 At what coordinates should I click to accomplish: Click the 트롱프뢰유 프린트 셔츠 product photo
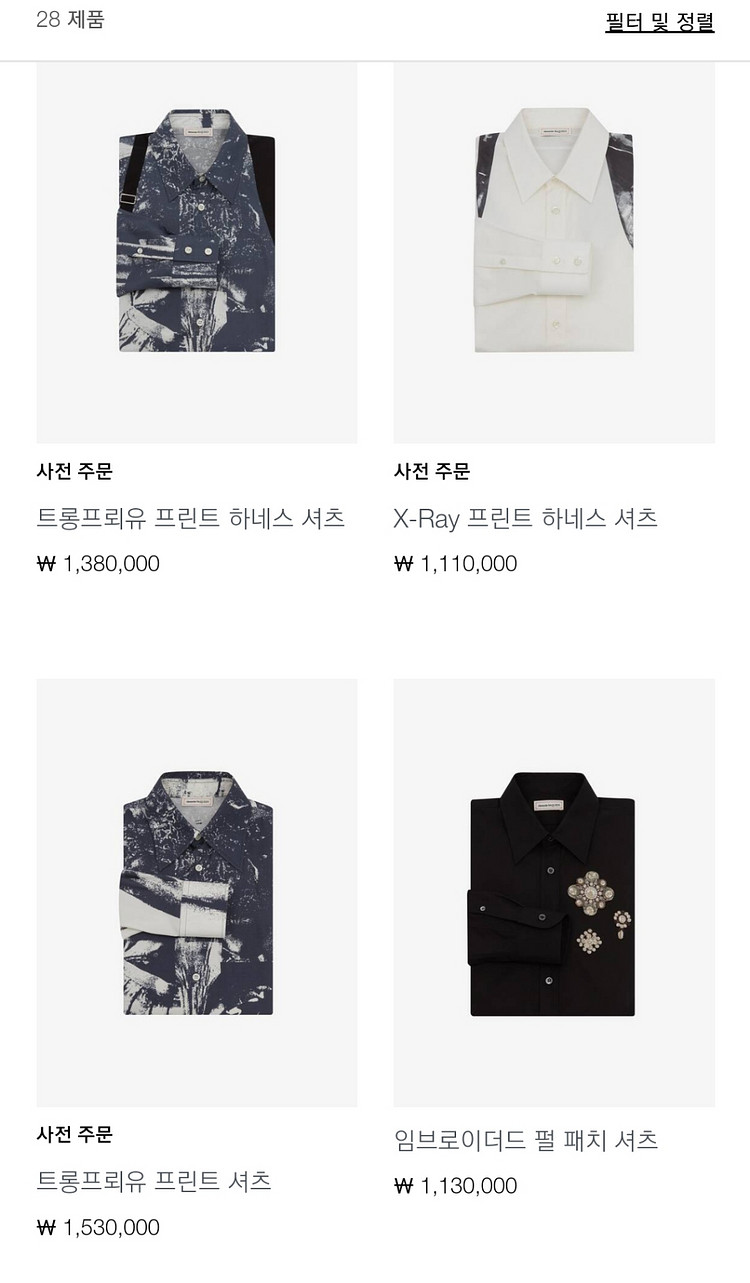196,889
